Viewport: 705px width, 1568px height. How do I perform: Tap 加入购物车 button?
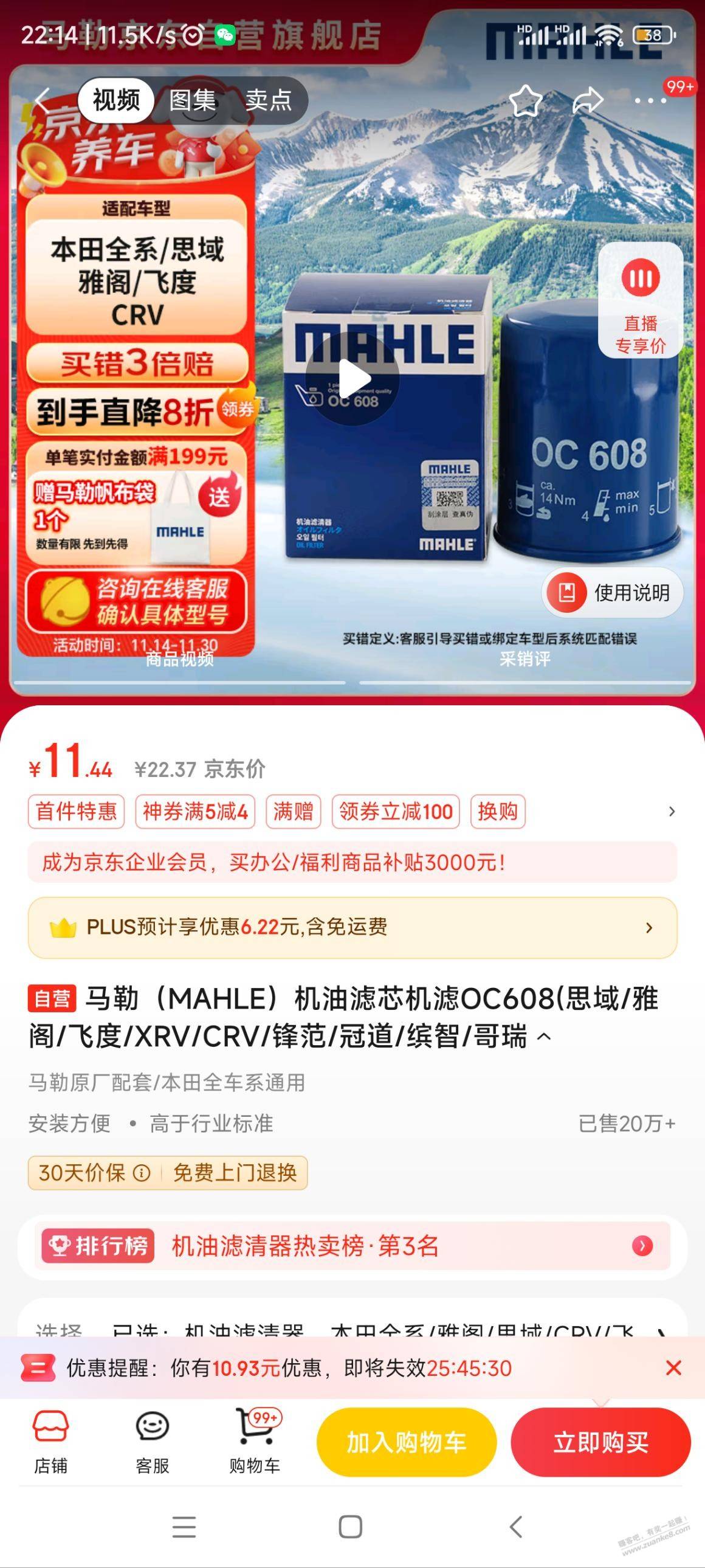[x=407, y=1442]
